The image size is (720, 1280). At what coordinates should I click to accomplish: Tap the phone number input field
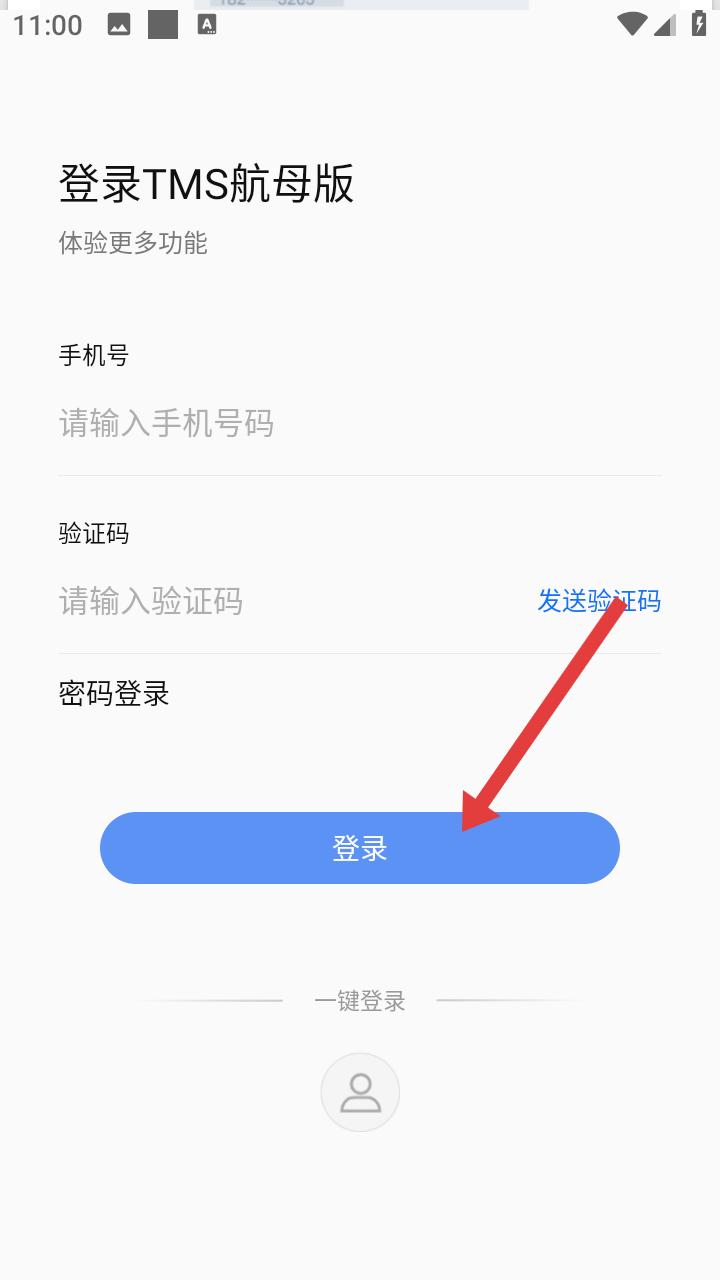pos(360,423)
